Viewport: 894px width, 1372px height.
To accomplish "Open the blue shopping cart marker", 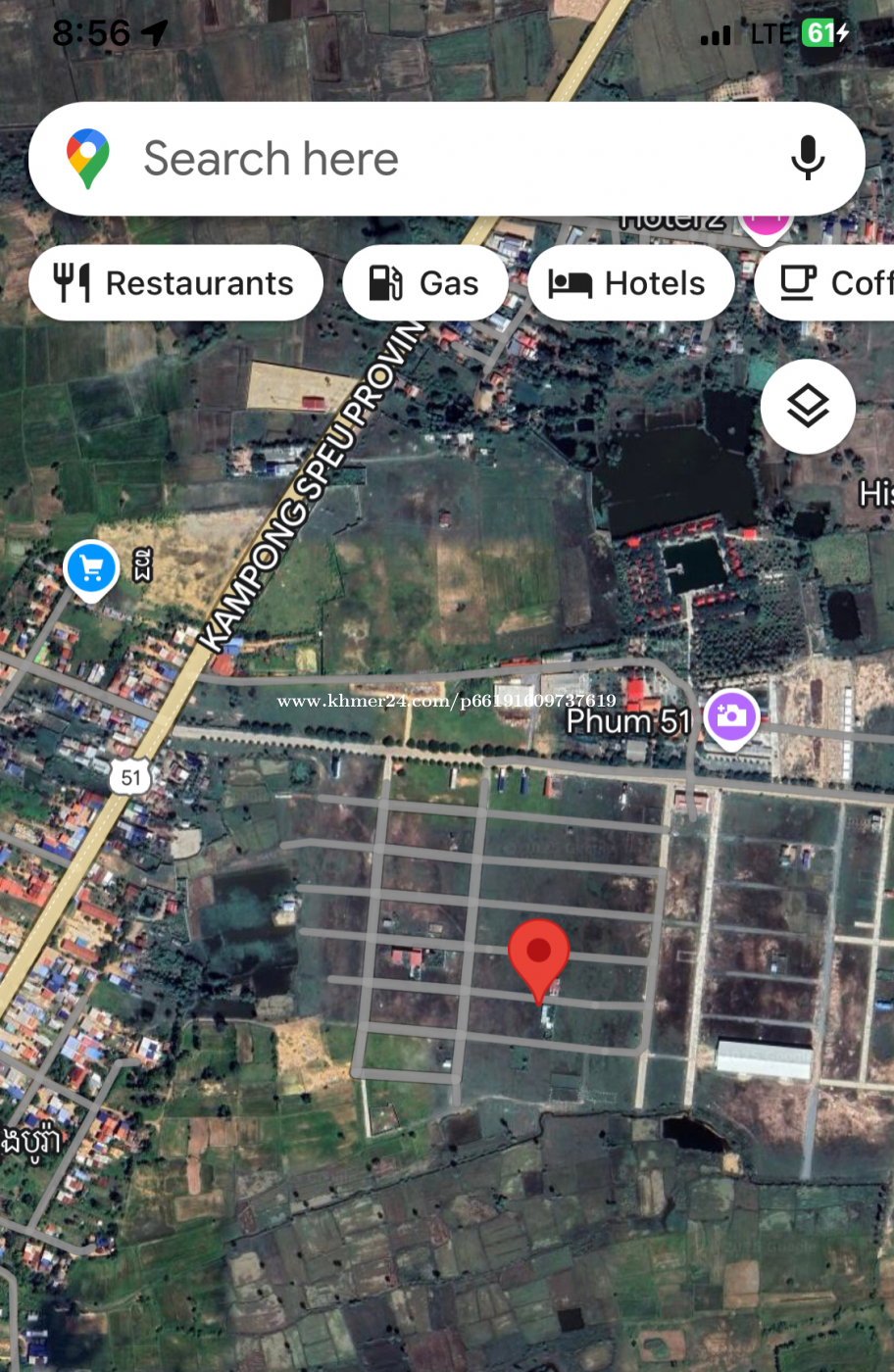I will 91,568.
